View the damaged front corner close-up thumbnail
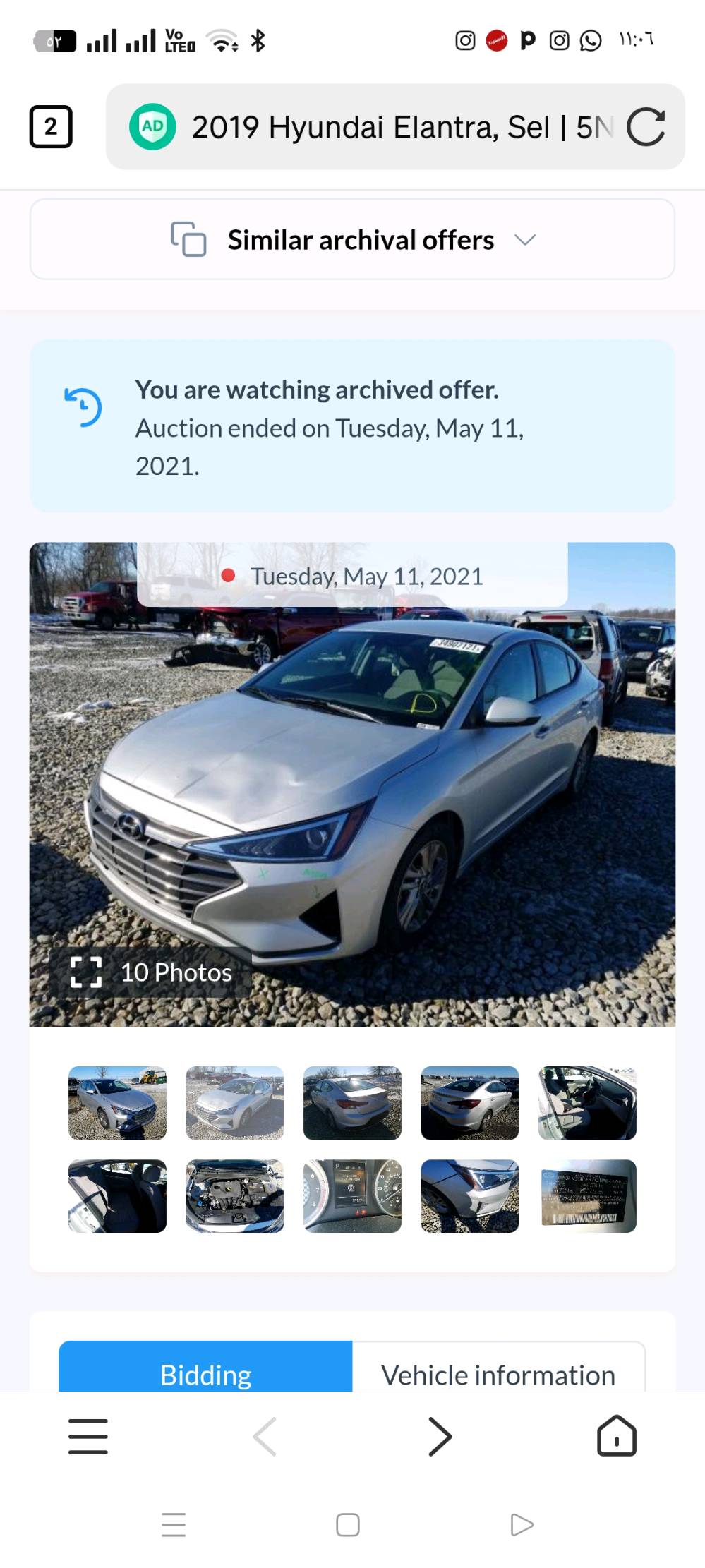Screen dimensions: 705x1568 click(x=470, y=1196)
